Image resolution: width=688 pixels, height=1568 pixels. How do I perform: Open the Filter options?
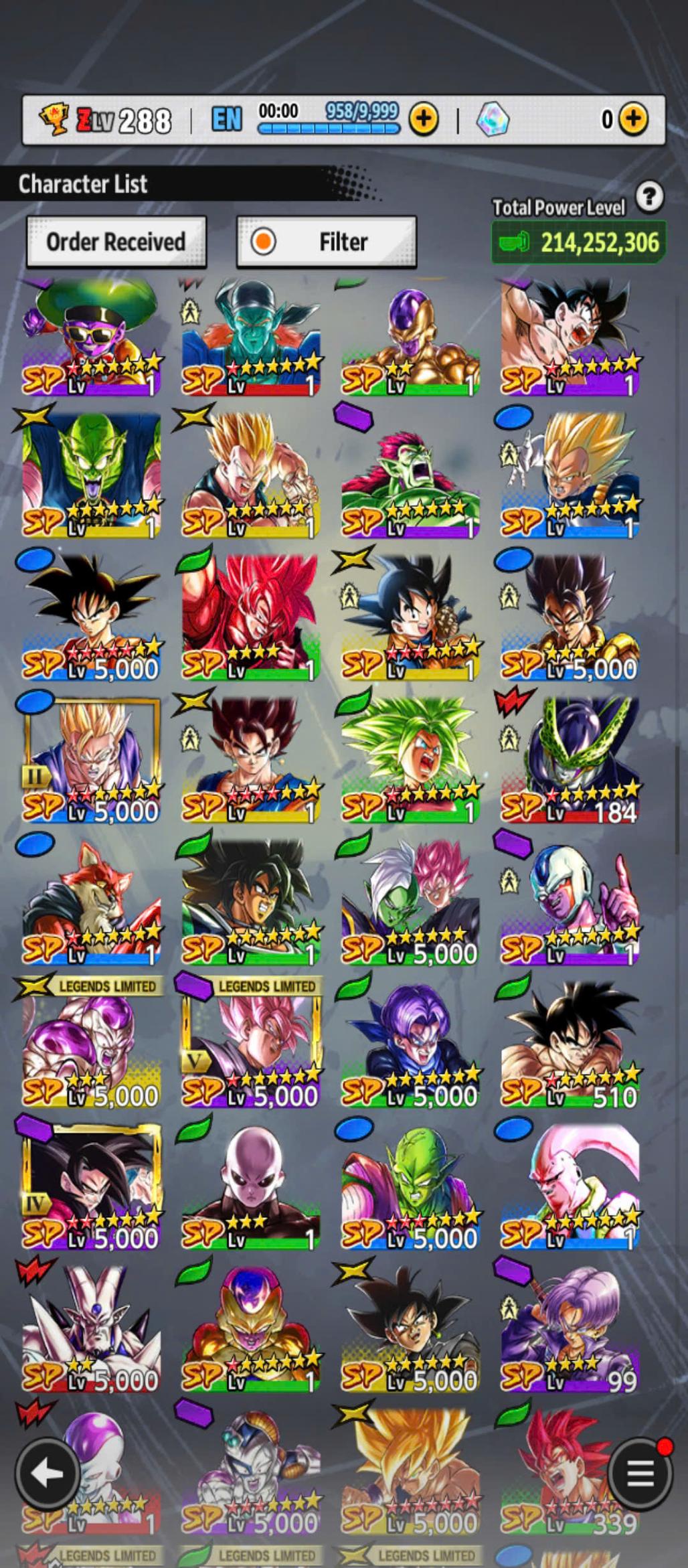click(327, 242)
